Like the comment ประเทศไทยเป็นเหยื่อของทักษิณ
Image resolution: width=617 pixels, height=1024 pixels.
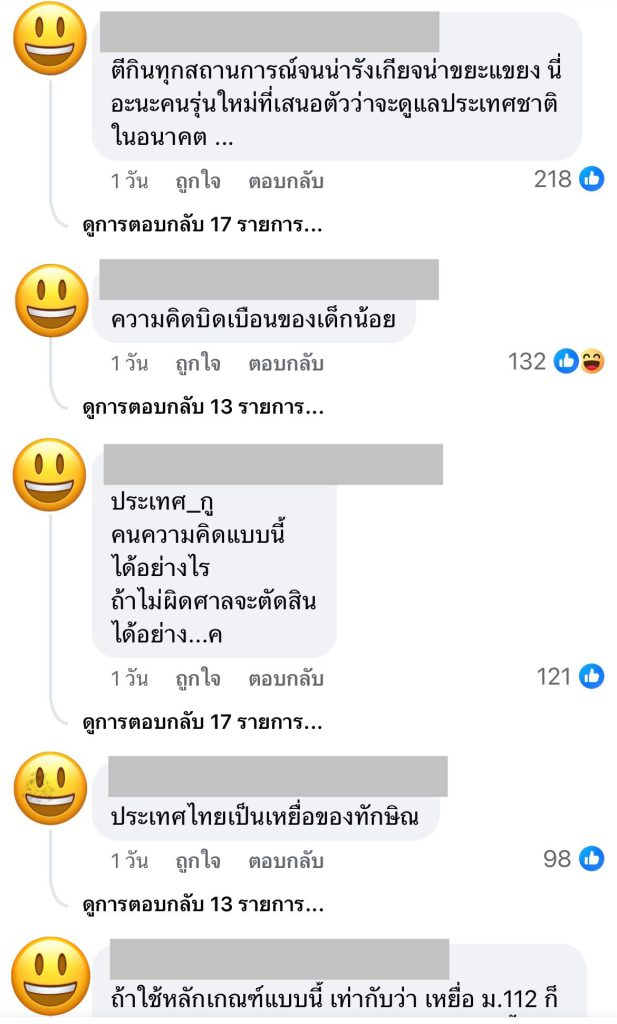pos(198,861)
